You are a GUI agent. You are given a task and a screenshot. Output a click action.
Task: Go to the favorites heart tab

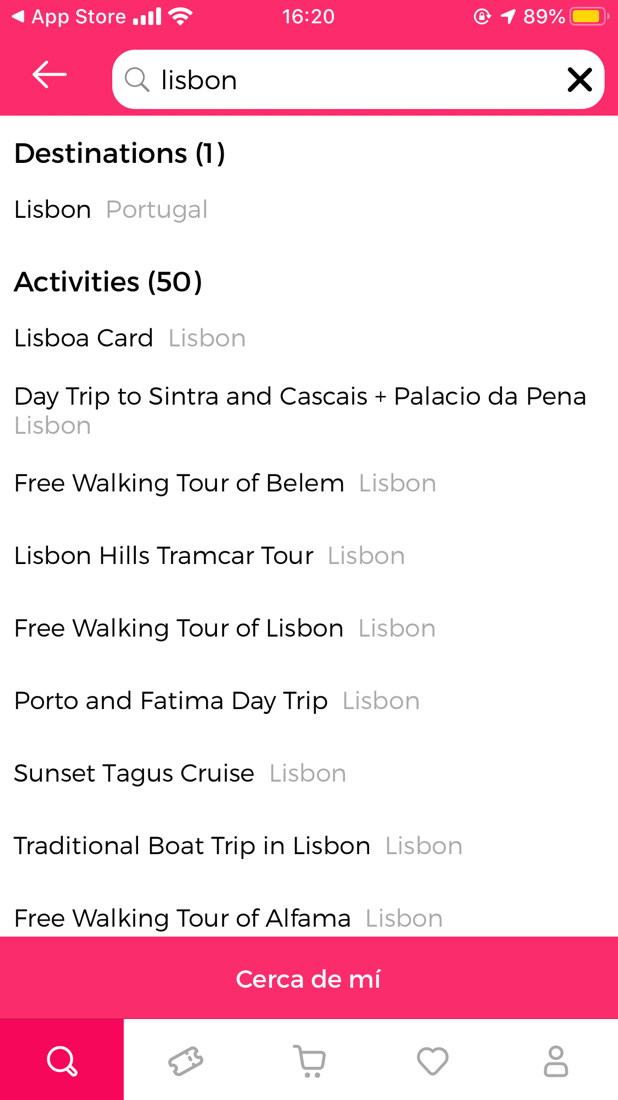click(x=432, y=1060)
